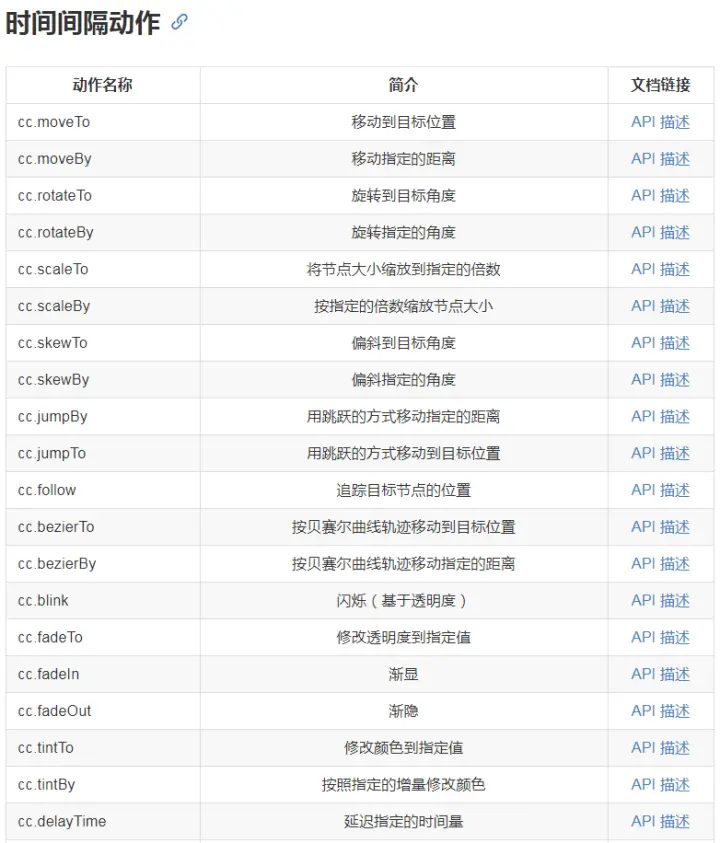
Task: Open API 描述 link for cc.skewTo
Action: [660, 343]
